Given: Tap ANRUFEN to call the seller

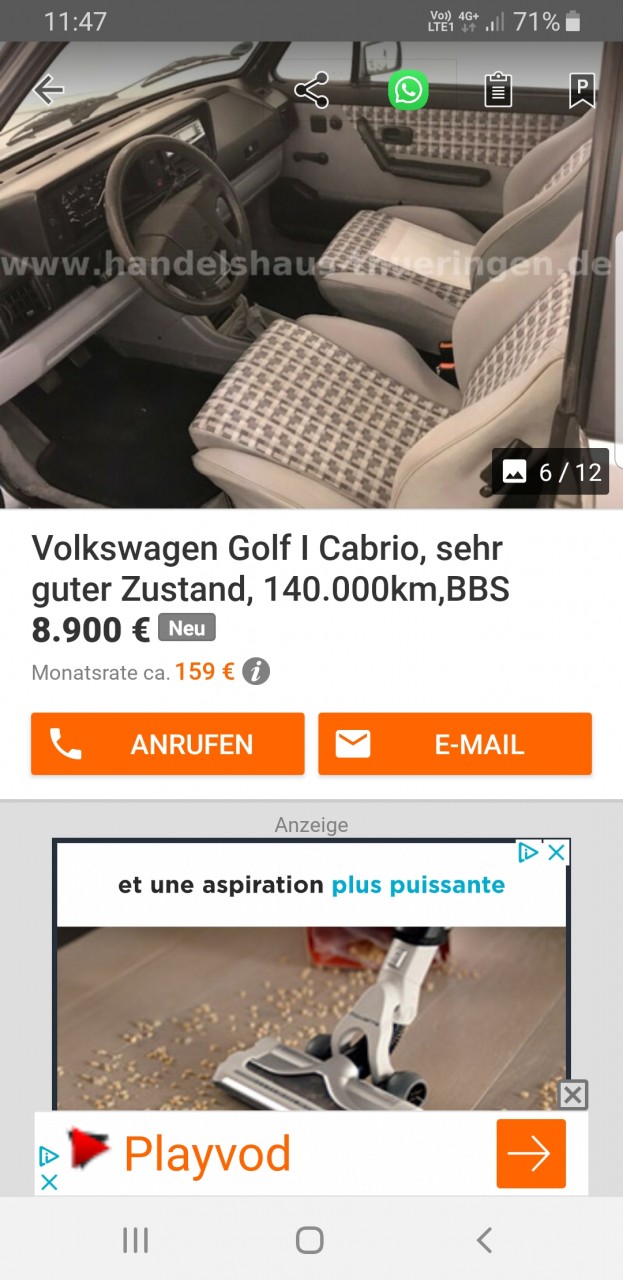Looking at the screenshot, I should coord(168,744).
